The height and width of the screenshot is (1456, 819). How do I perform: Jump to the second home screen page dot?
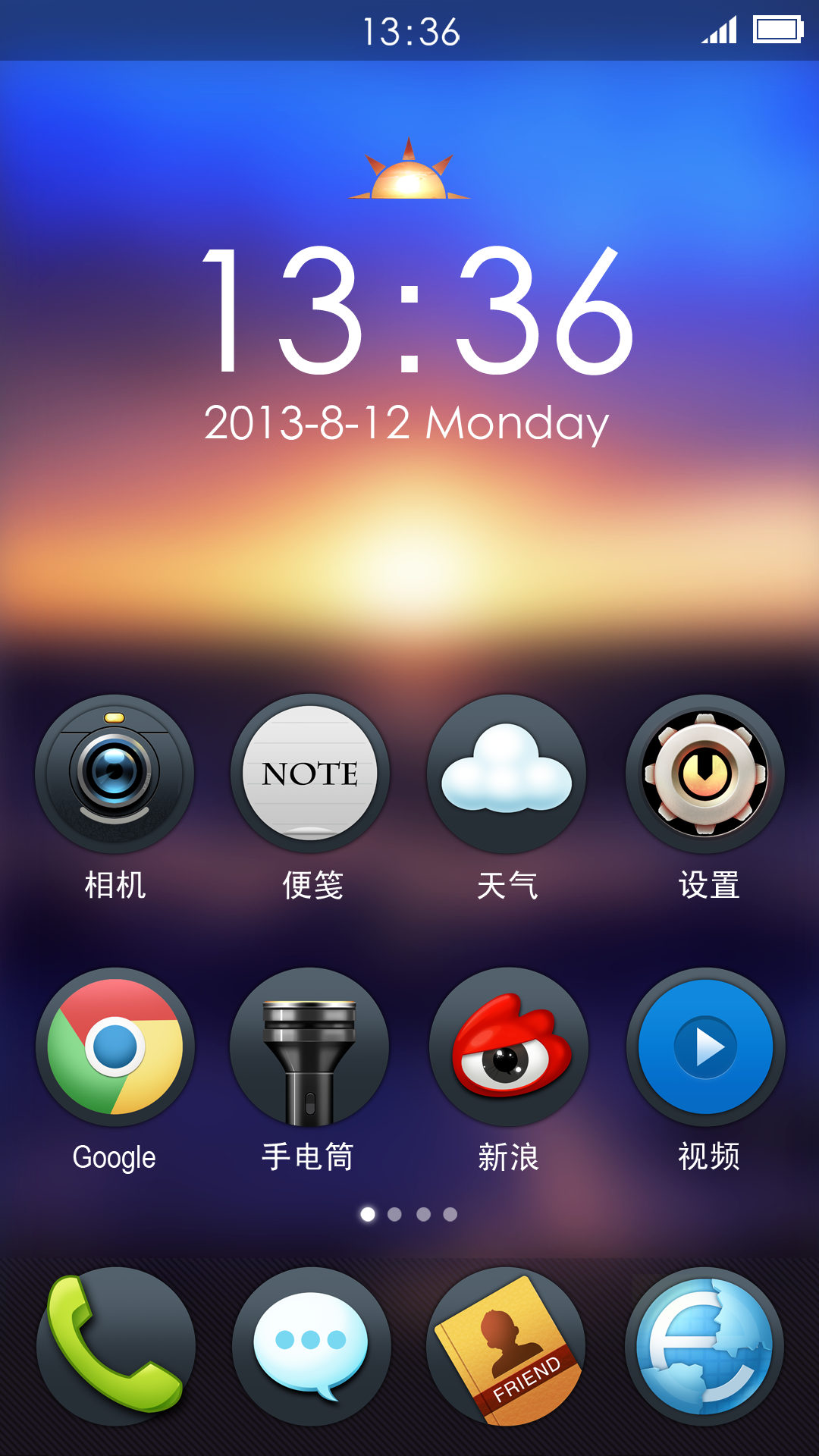pyautogui.click(x=394, y=1214)
